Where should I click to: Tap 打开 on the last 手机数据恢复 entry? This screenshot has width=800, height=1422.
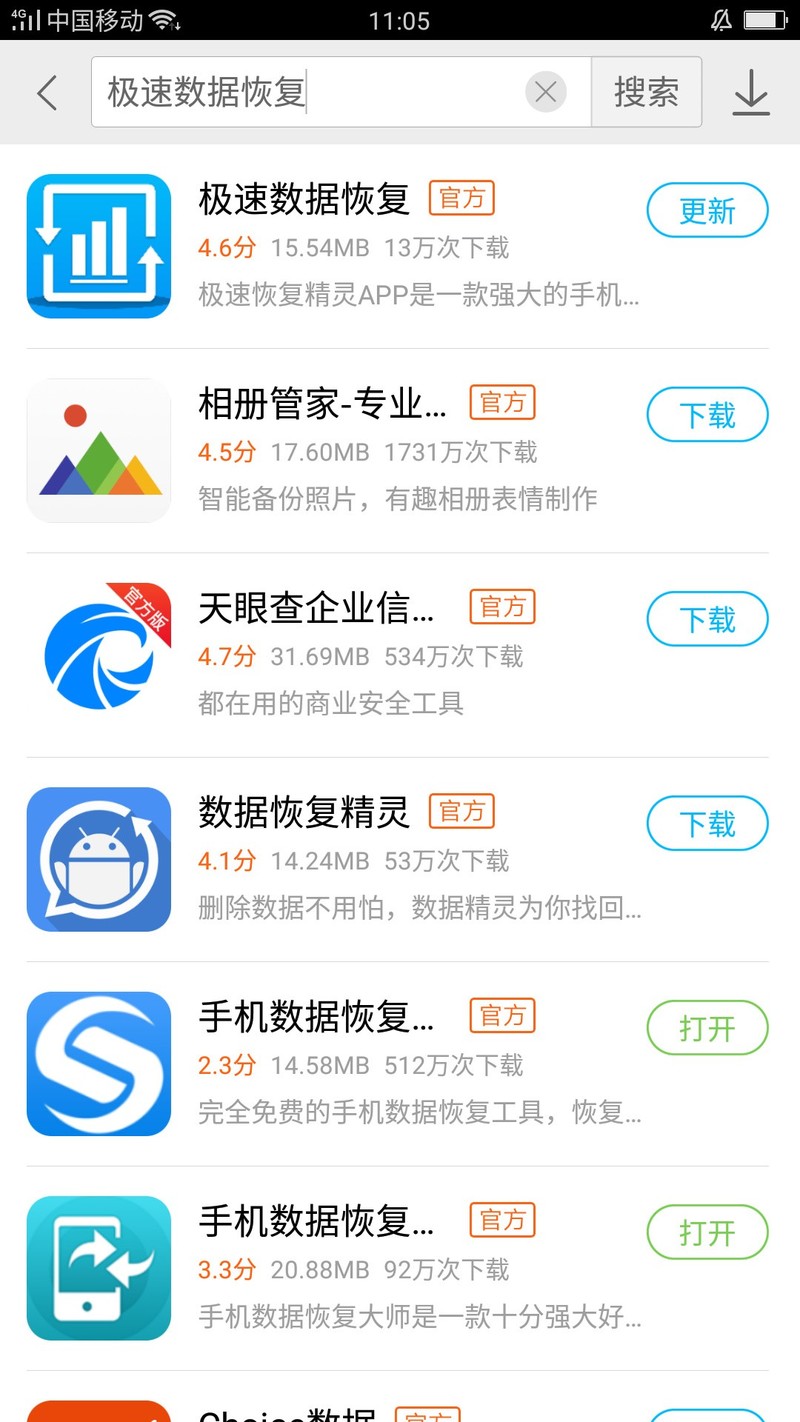[707, 1232]
